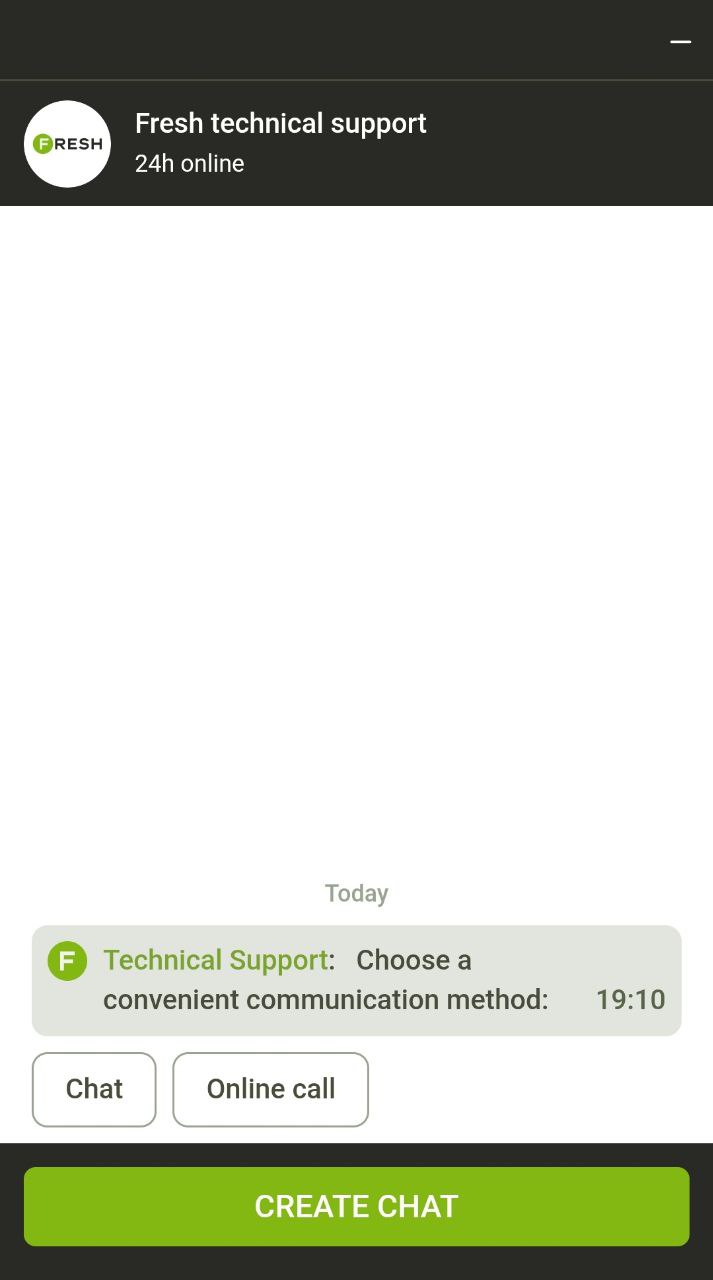The height and width of the screenshot is (1280, 713).
Task: Minimize the support chat window
Action: 681,41
